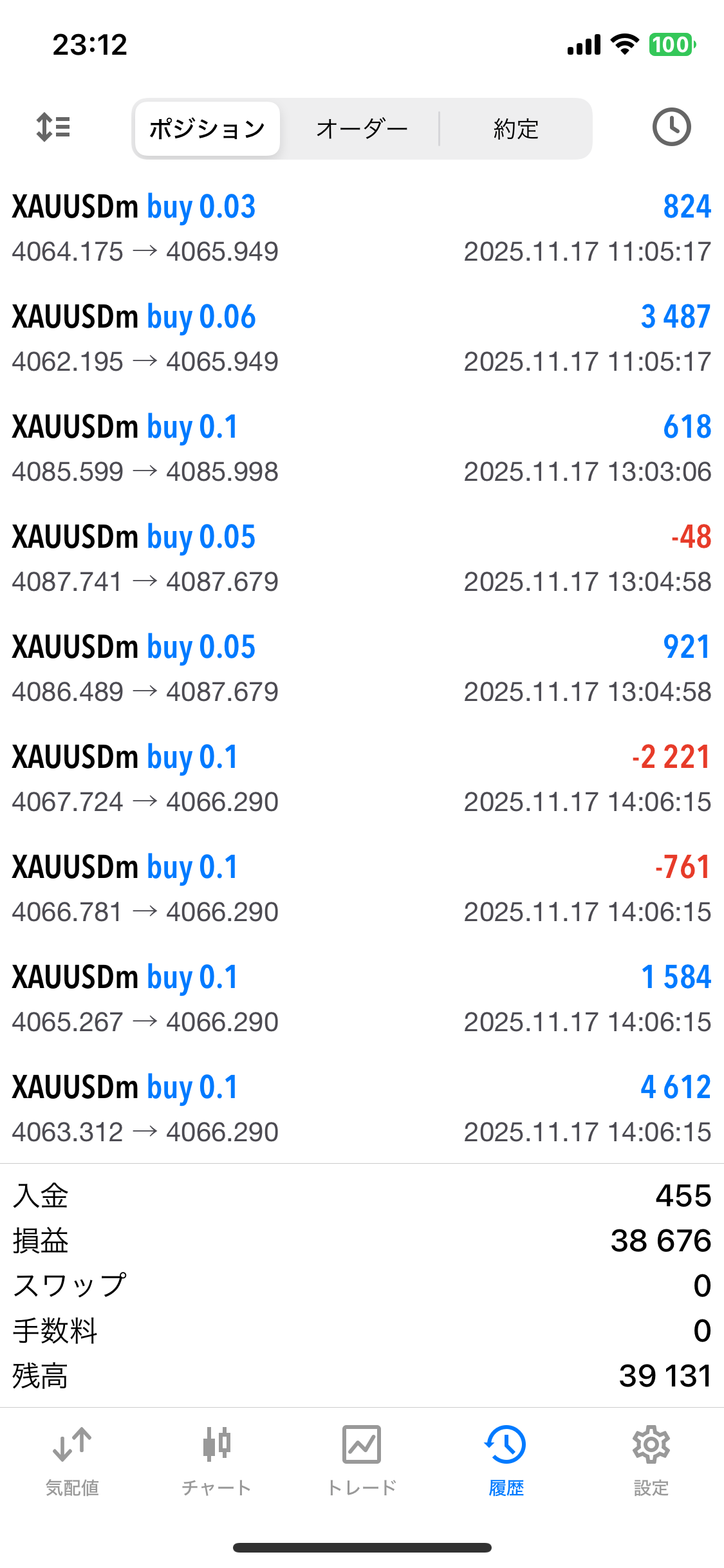This screenshot has width=724, height=1568.
Task: Expand the buy 0.06 position with profit 3 487
Action: (362, 339)
